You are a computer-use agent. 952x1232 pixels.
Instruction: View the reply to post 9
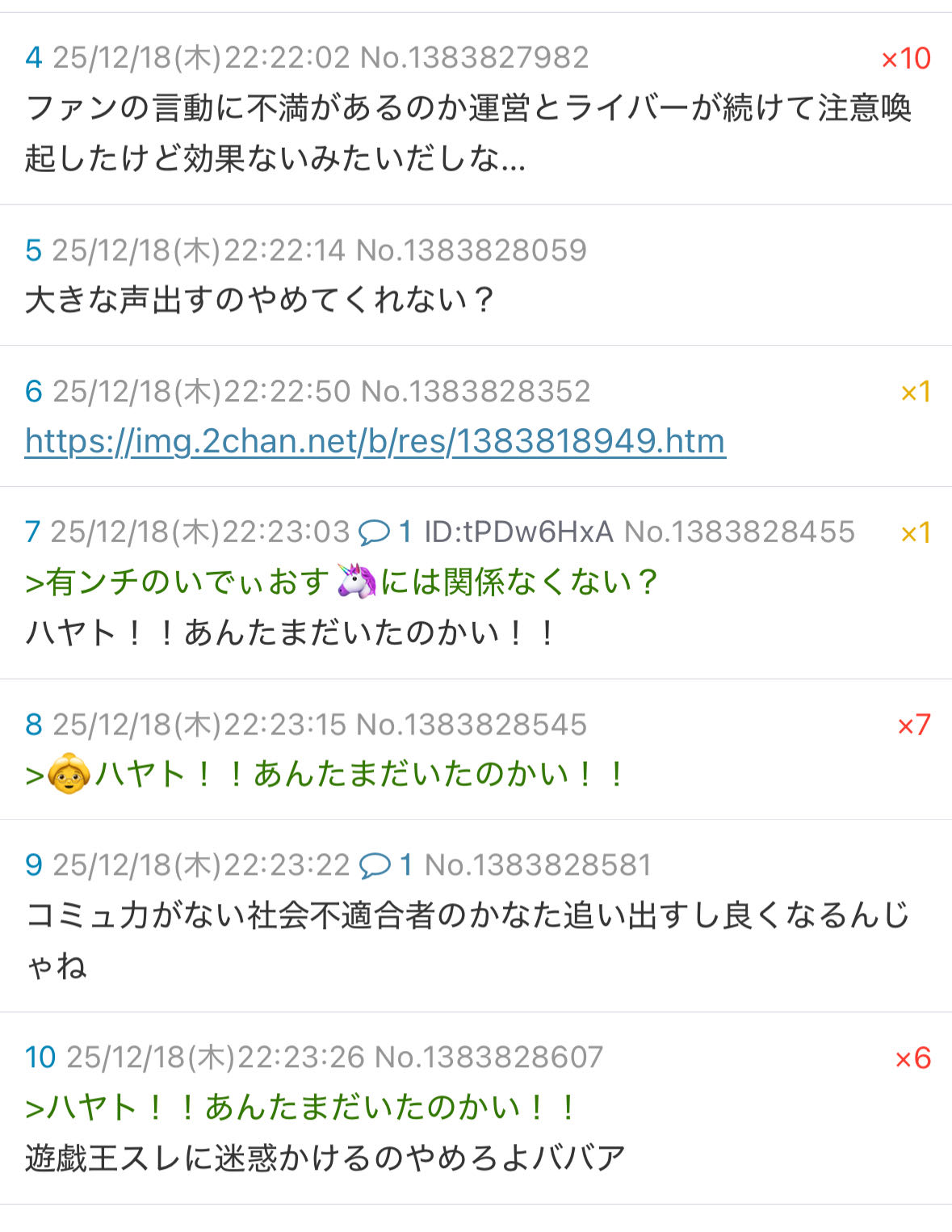click(386, 865)
